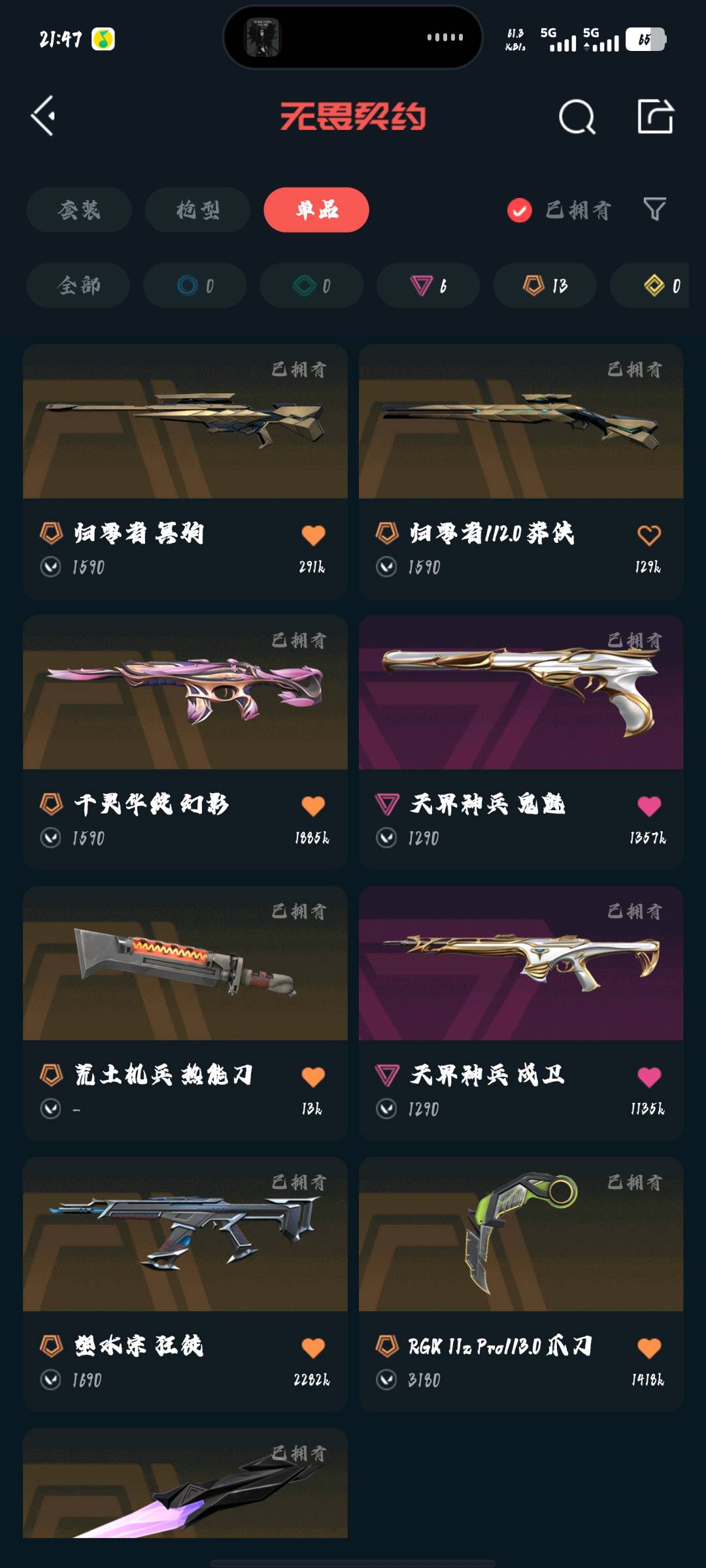This screenshot has height=1568, width=706.
Task: Open the 千灵华统 幻影 skin card
Action: pos(185,742)
